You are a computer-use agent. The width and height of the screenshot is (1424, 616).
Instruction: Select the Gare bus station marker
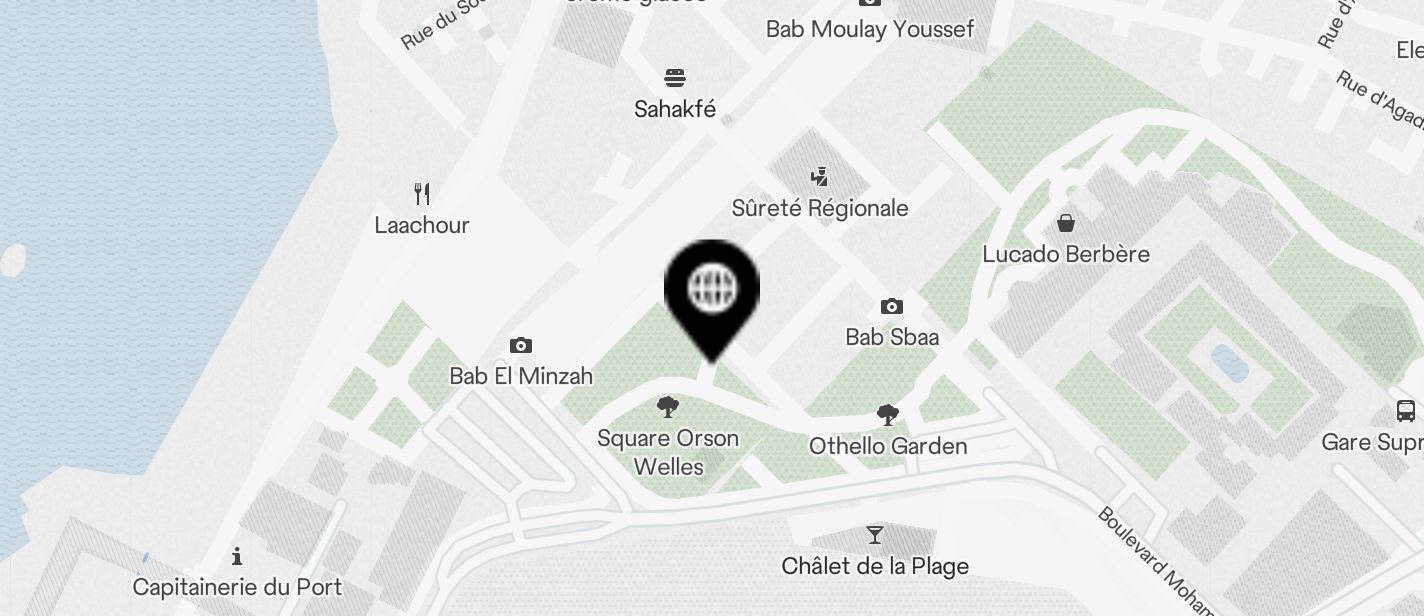[x=1405, y=410]
